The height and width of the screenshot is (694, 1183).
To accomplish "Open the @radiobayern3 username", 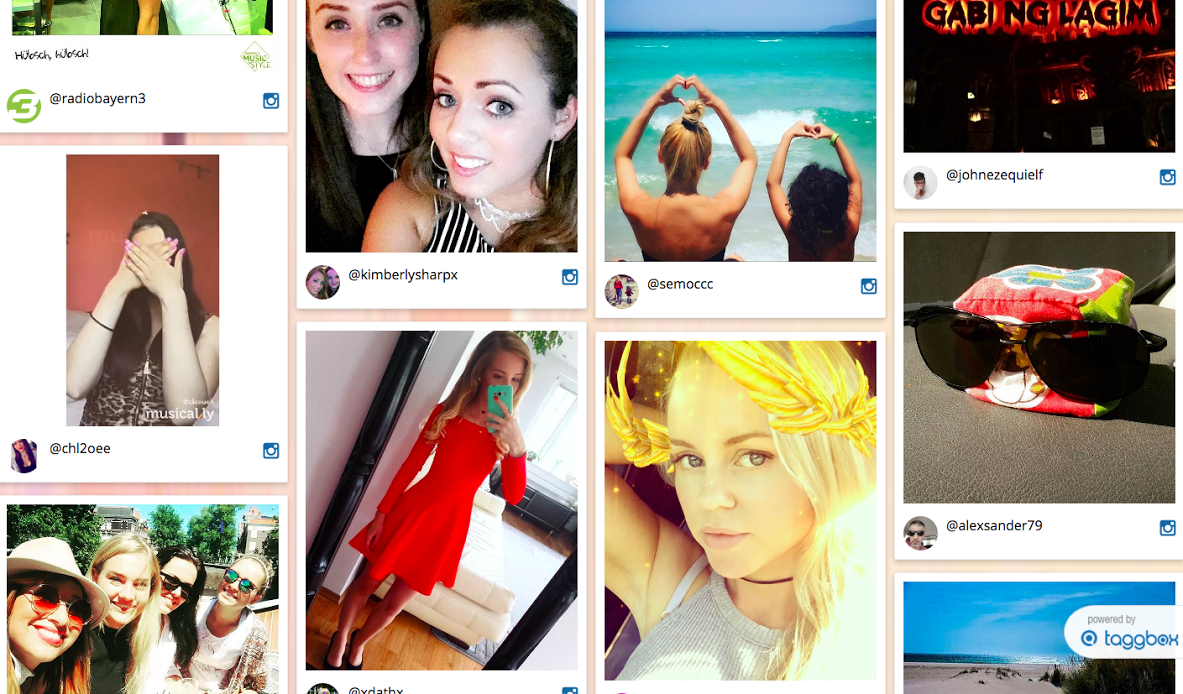I will pos(97,98).
